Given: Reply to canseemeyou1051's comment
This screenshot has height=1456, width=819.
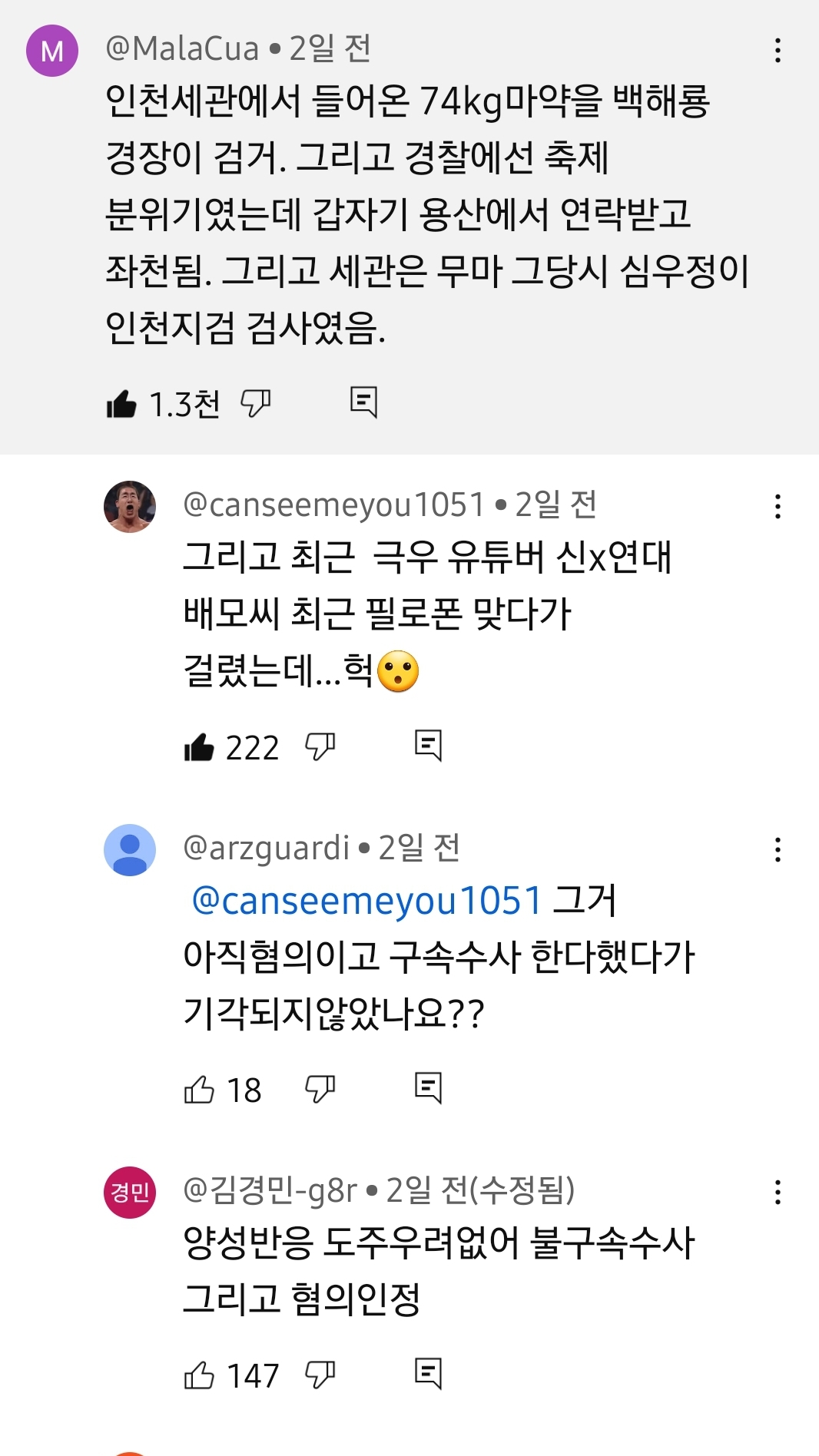Looking at the screenshot, I should (x=428, y=746).
